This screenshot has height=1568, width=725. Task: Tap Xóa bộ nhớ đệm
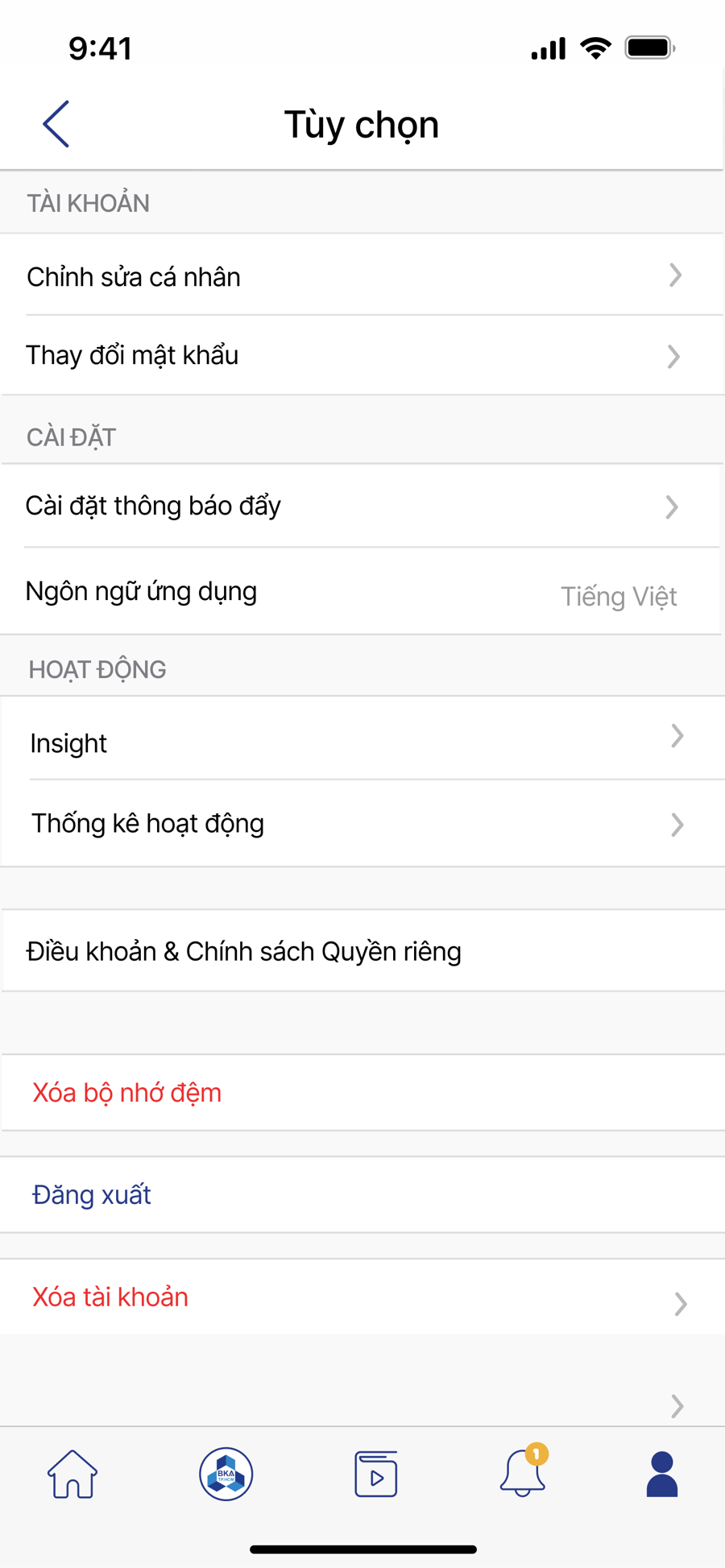[x=362, y=1093]
